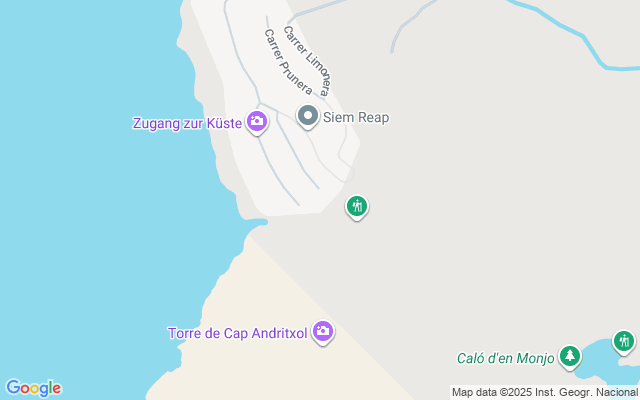The image size is (640, 400).
Task: Select the hiking marker below Siem Reap
Action: 357,206
